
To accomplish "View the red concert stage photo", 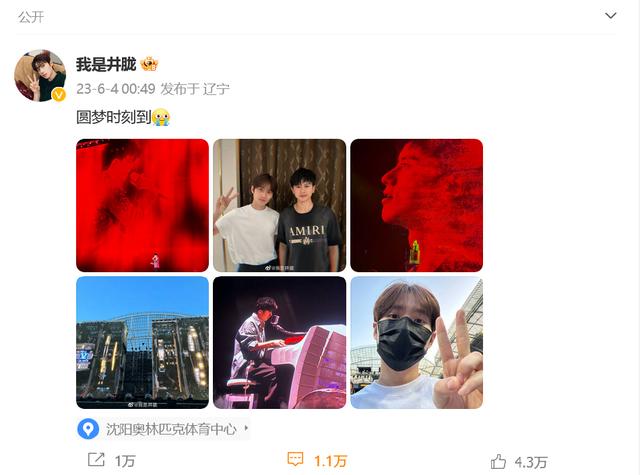I will tap(142, 205).
